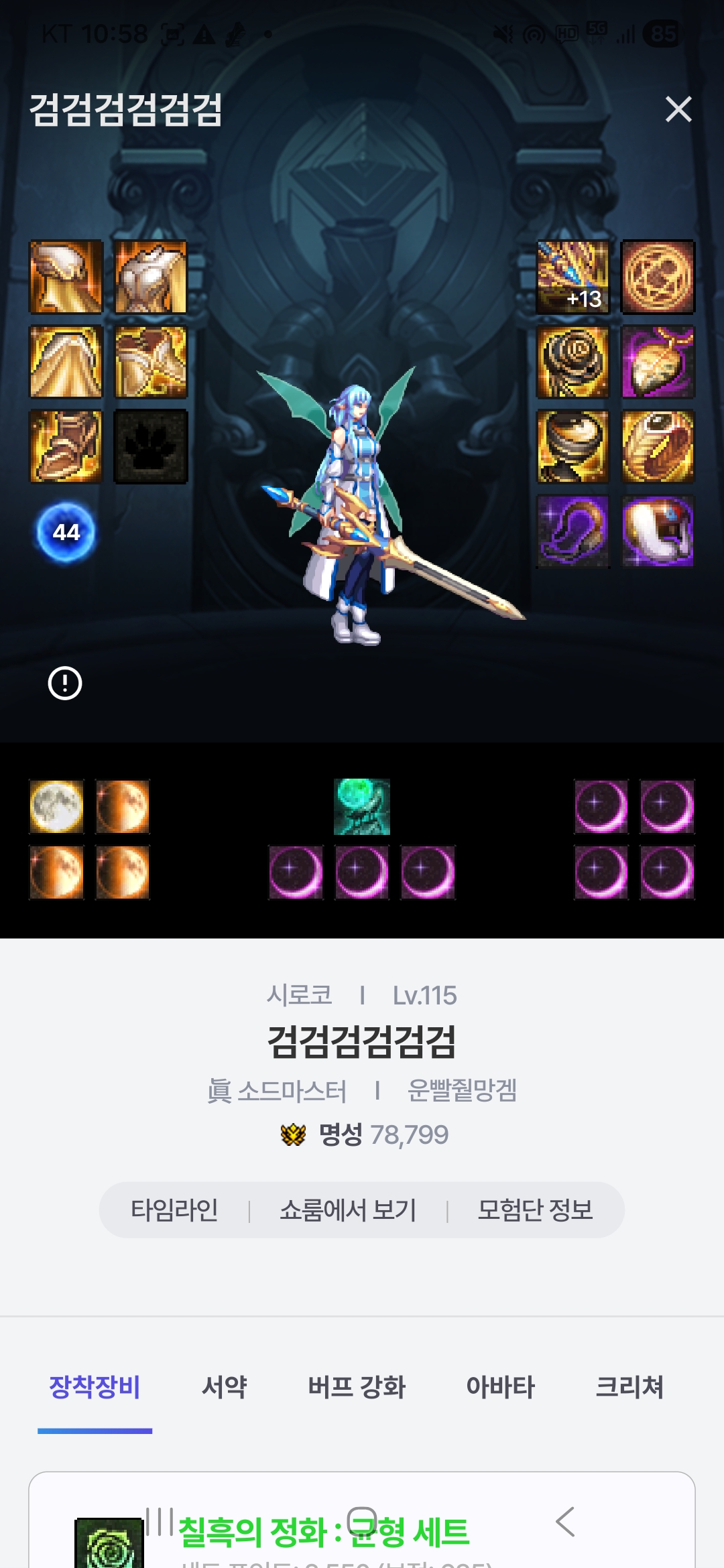Switch to the 버프 강화 tab
Viewport: 724px width, 1568px height.
(357, 1387)
